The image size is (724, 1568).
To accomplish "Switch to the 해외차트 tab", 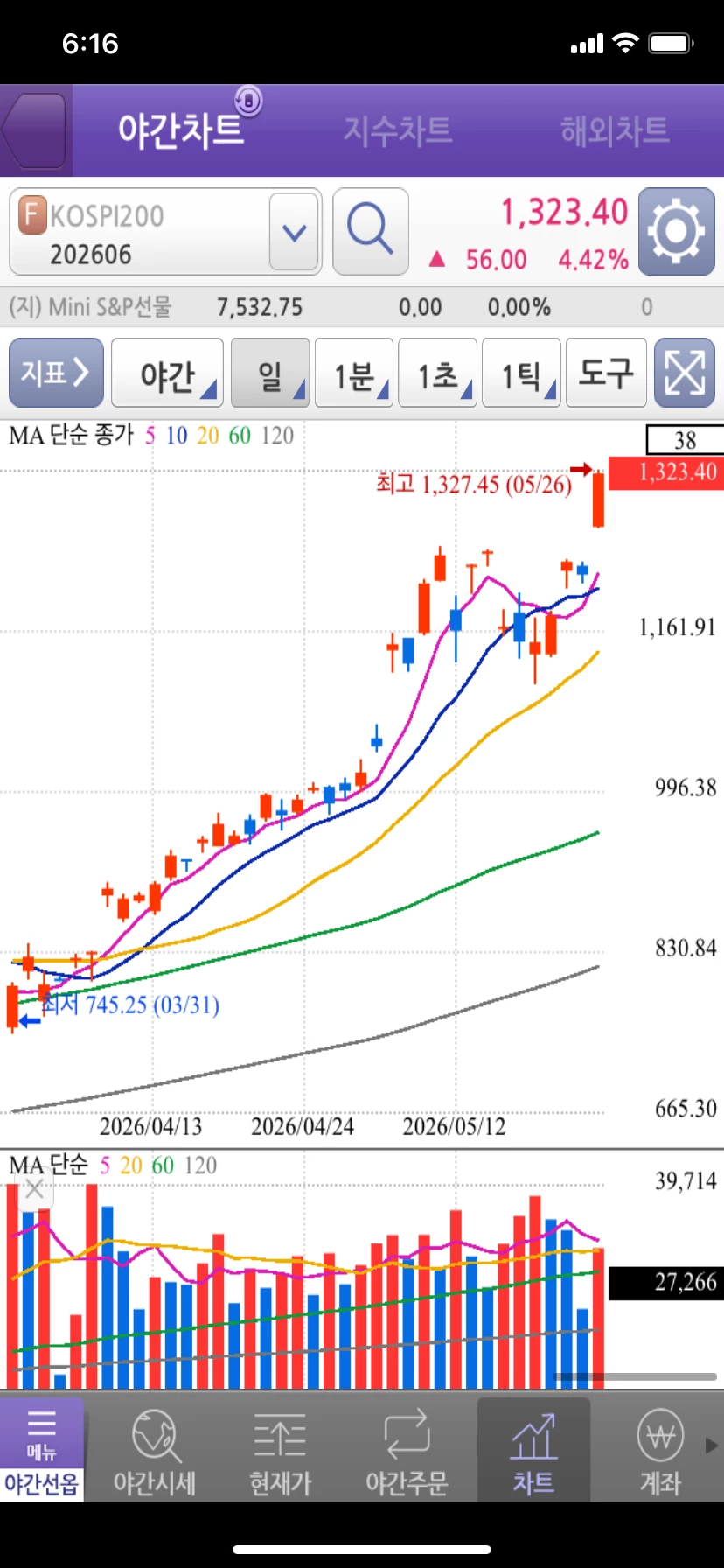I will coord(615,130).
